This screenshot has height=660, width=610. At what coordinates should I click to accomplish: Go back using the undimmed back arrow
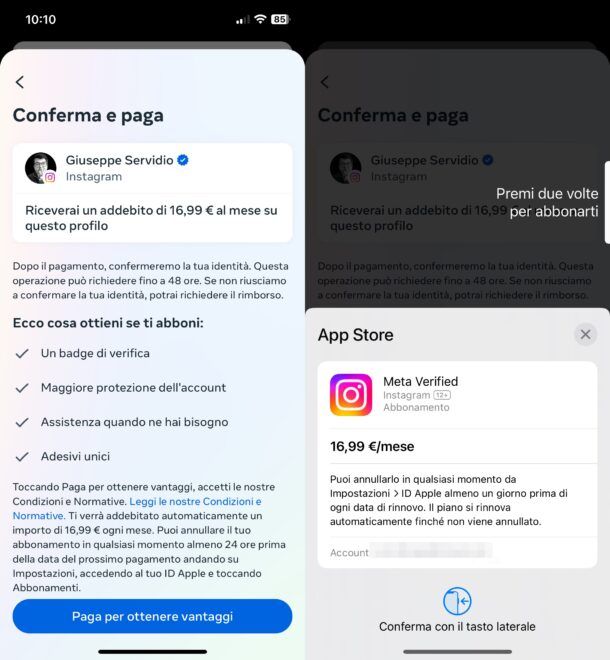[x=20, y=82]
